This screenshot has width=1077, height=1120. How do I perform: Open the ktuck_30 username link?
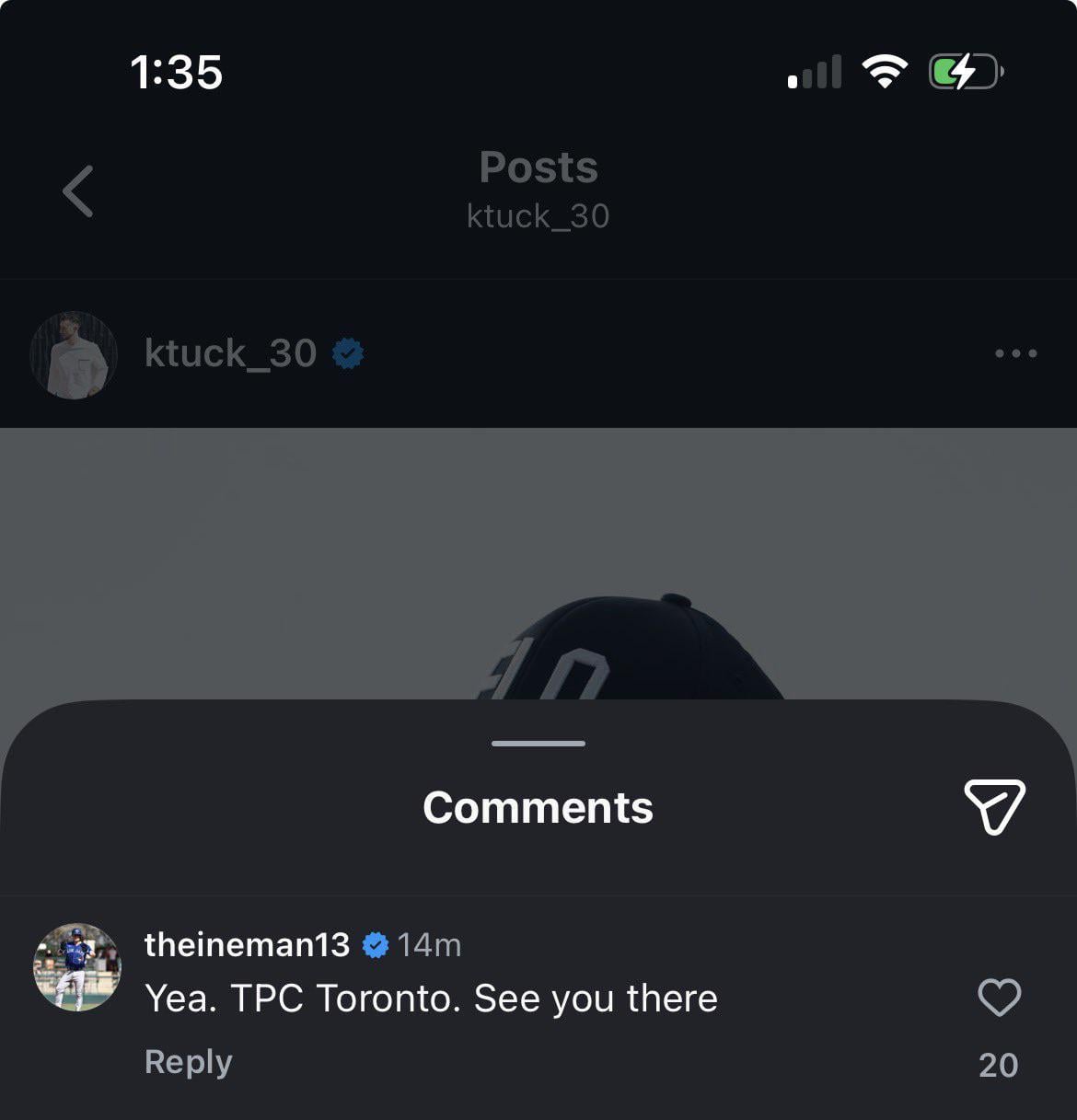[230, 353]
